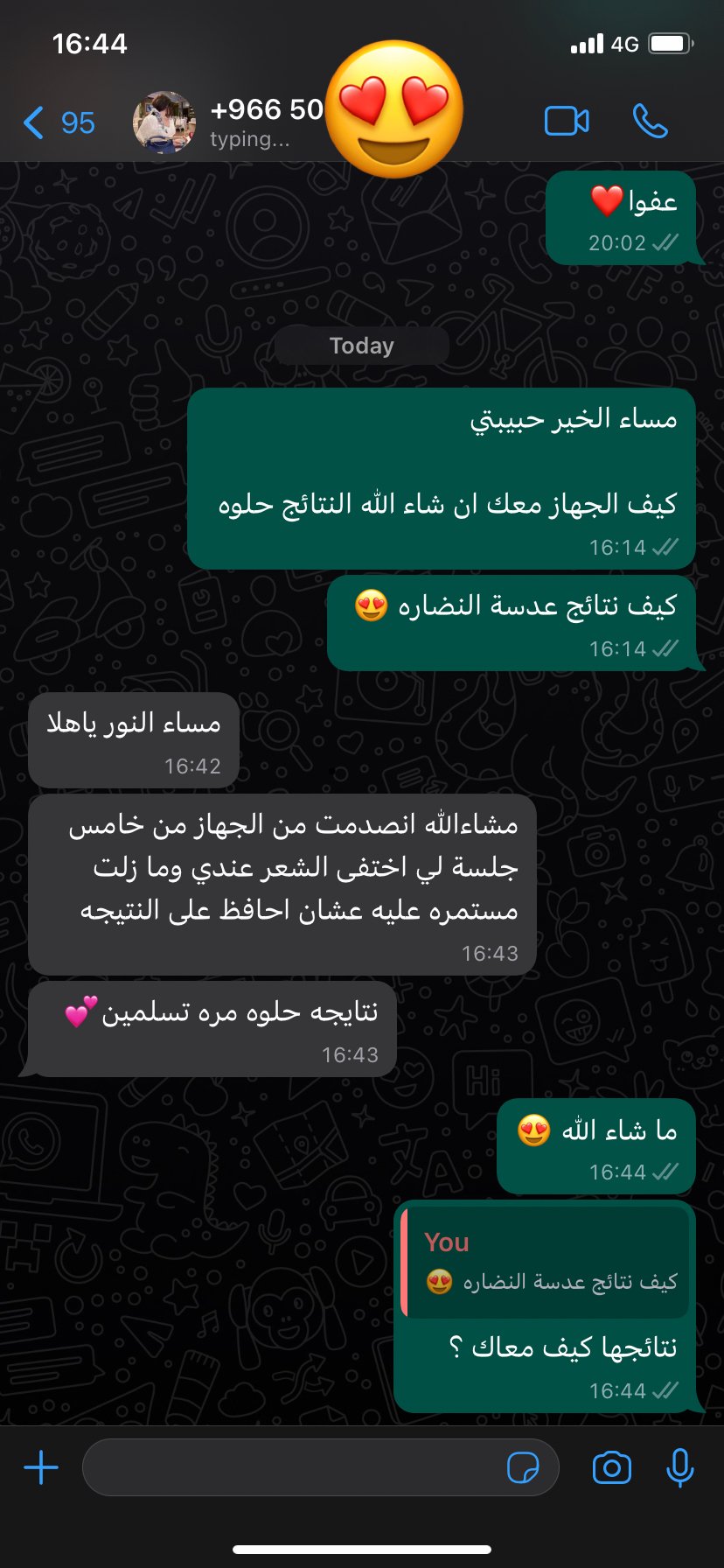Viewport: 724px width, 1568px height.
Task: Jump to the quoted message from You
Action: [x=546, y=1263]
